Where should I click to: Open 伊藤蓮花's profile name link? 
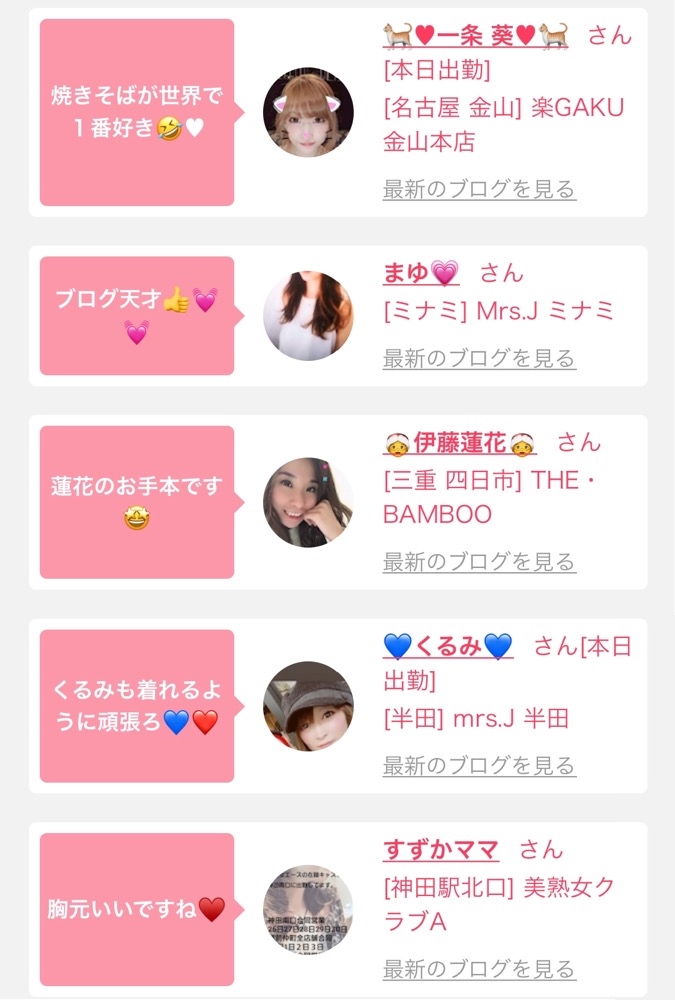(x=459, y=442)
